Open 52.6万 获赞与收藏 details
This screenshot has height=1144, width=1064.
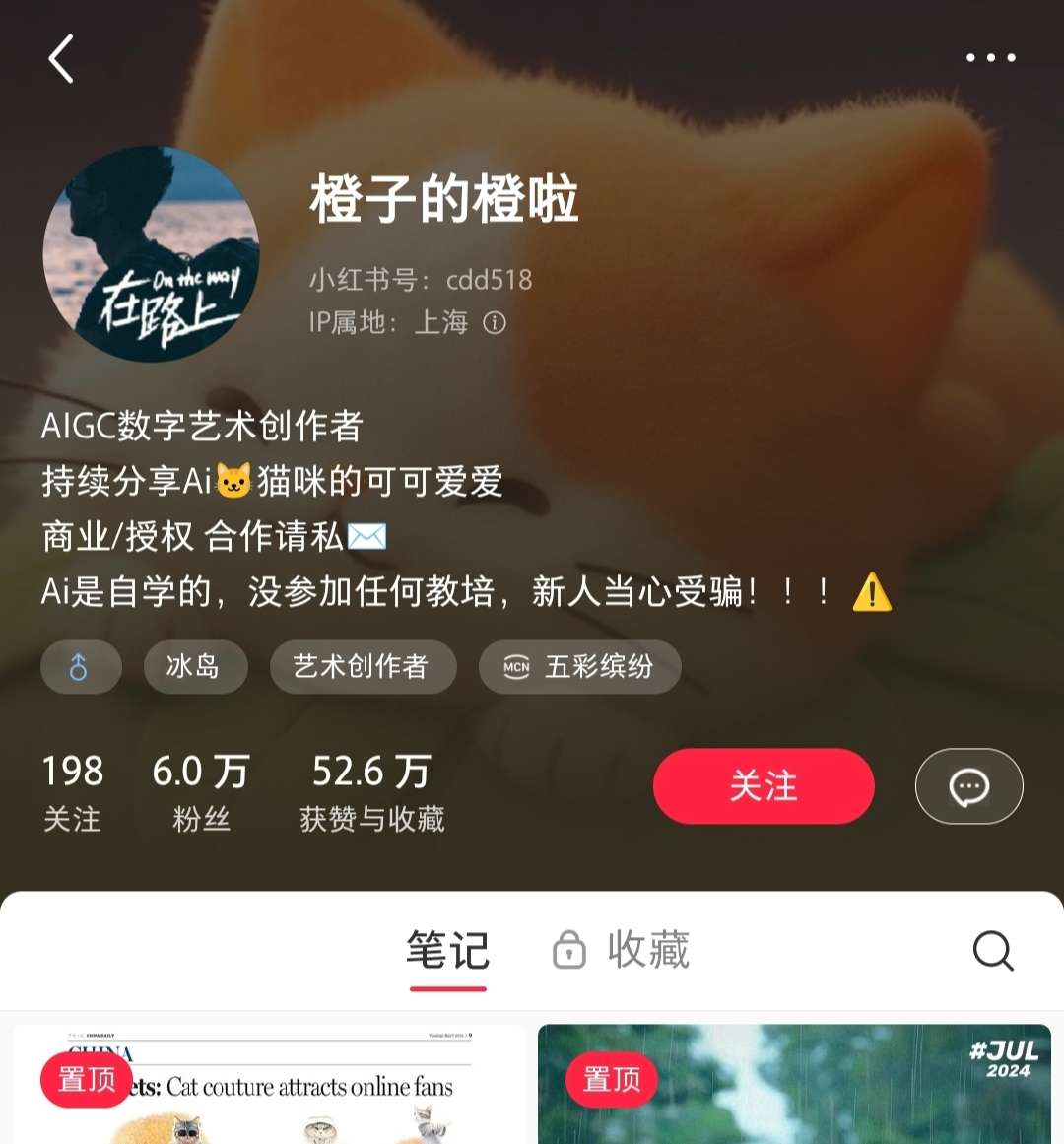[371, 792]
